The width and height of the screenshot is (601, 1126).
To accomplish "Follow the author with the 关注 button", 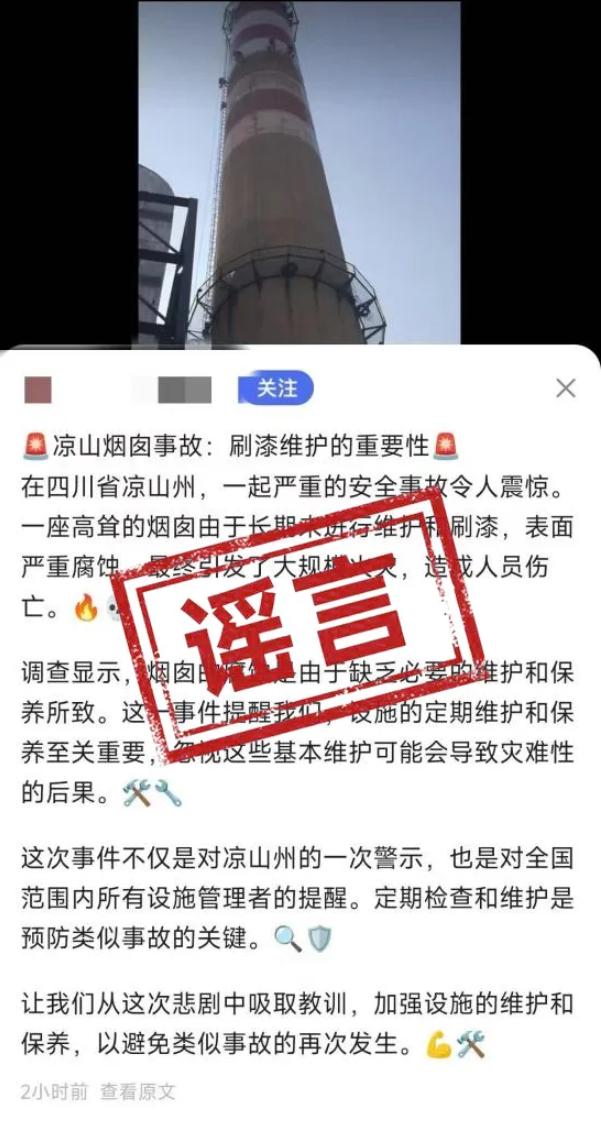I will tap(276, 388).
